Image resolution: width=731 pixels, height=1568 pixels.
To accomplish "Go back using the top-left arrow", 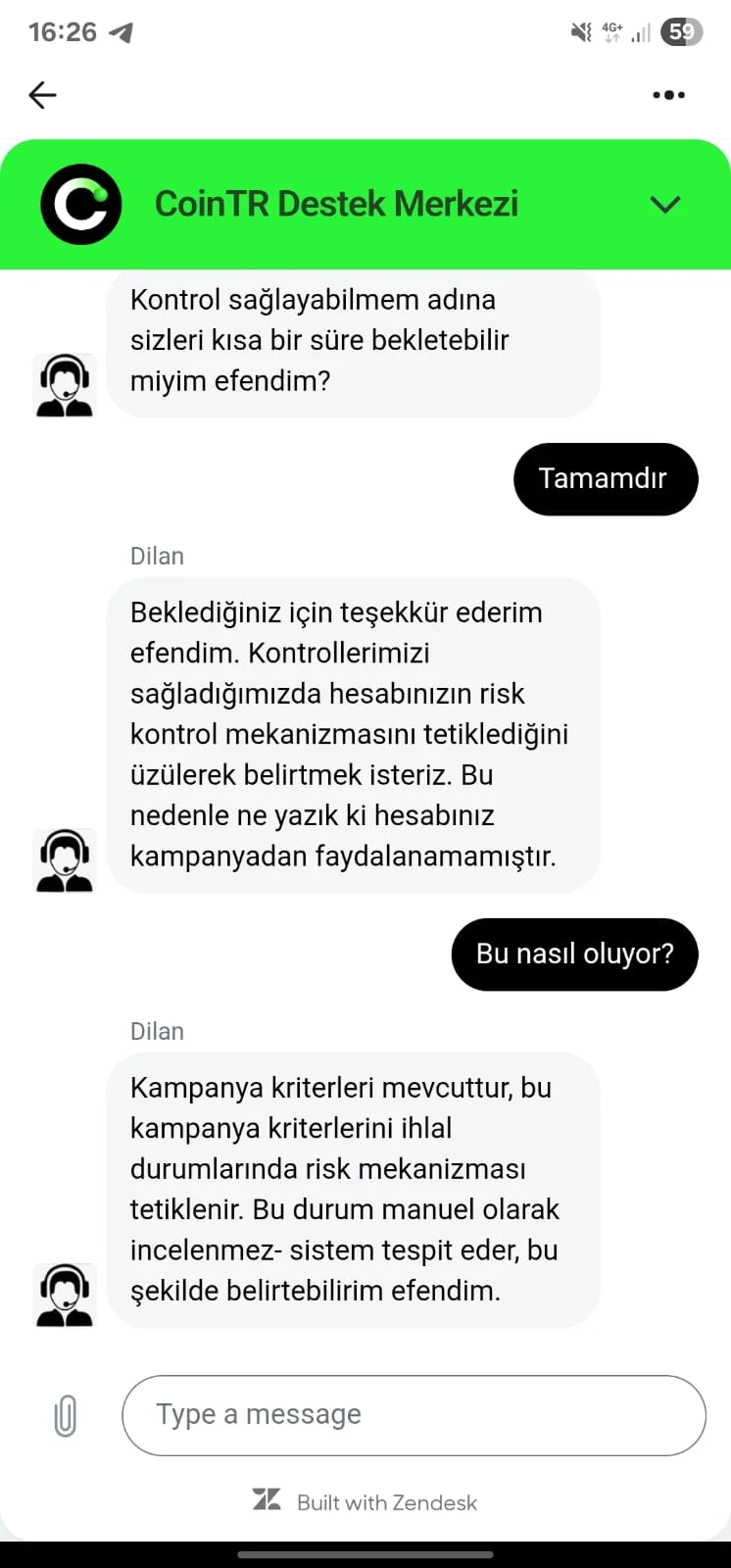I will coord(43,95).
